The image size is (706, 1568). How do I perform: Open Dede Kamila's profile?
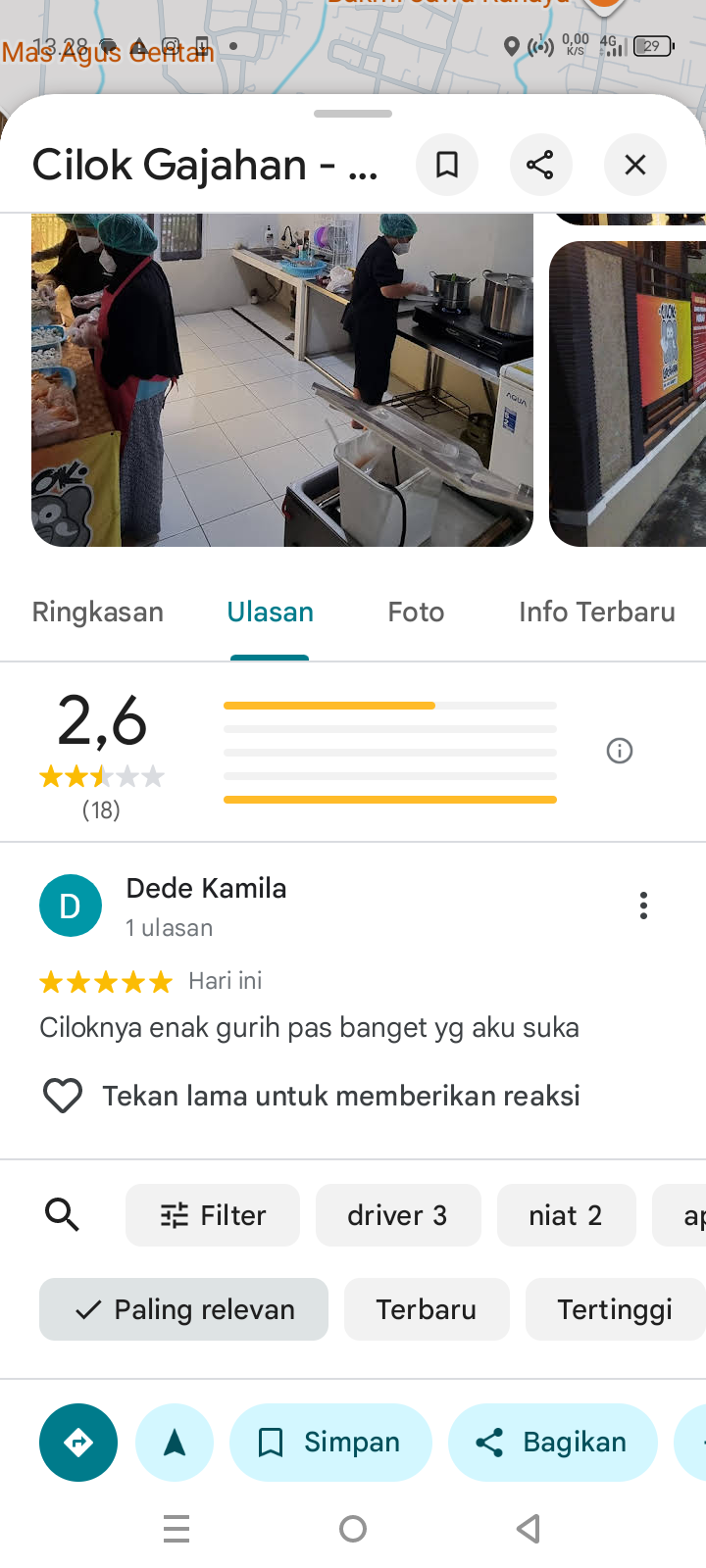coord(71,906)
